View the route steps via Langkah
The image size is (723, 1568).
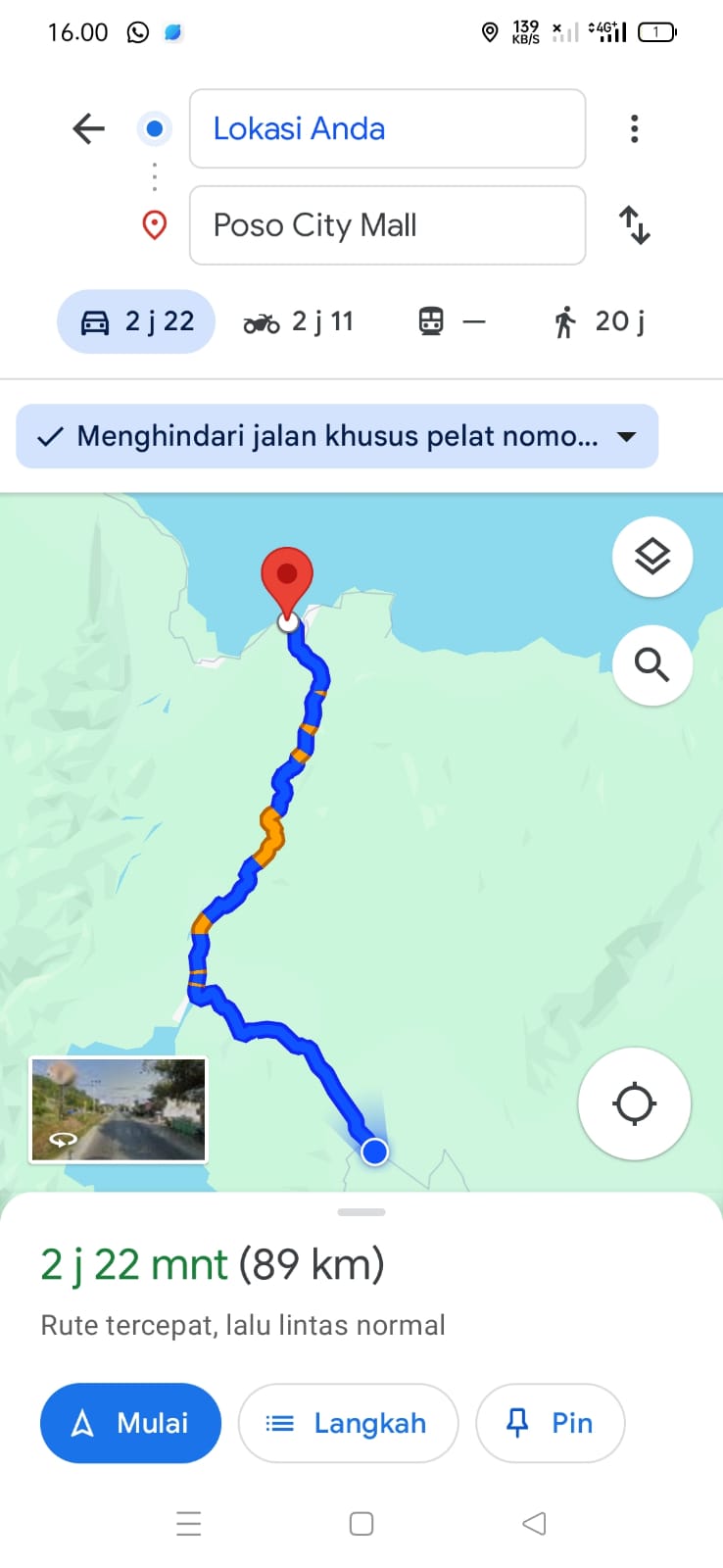348,1423
